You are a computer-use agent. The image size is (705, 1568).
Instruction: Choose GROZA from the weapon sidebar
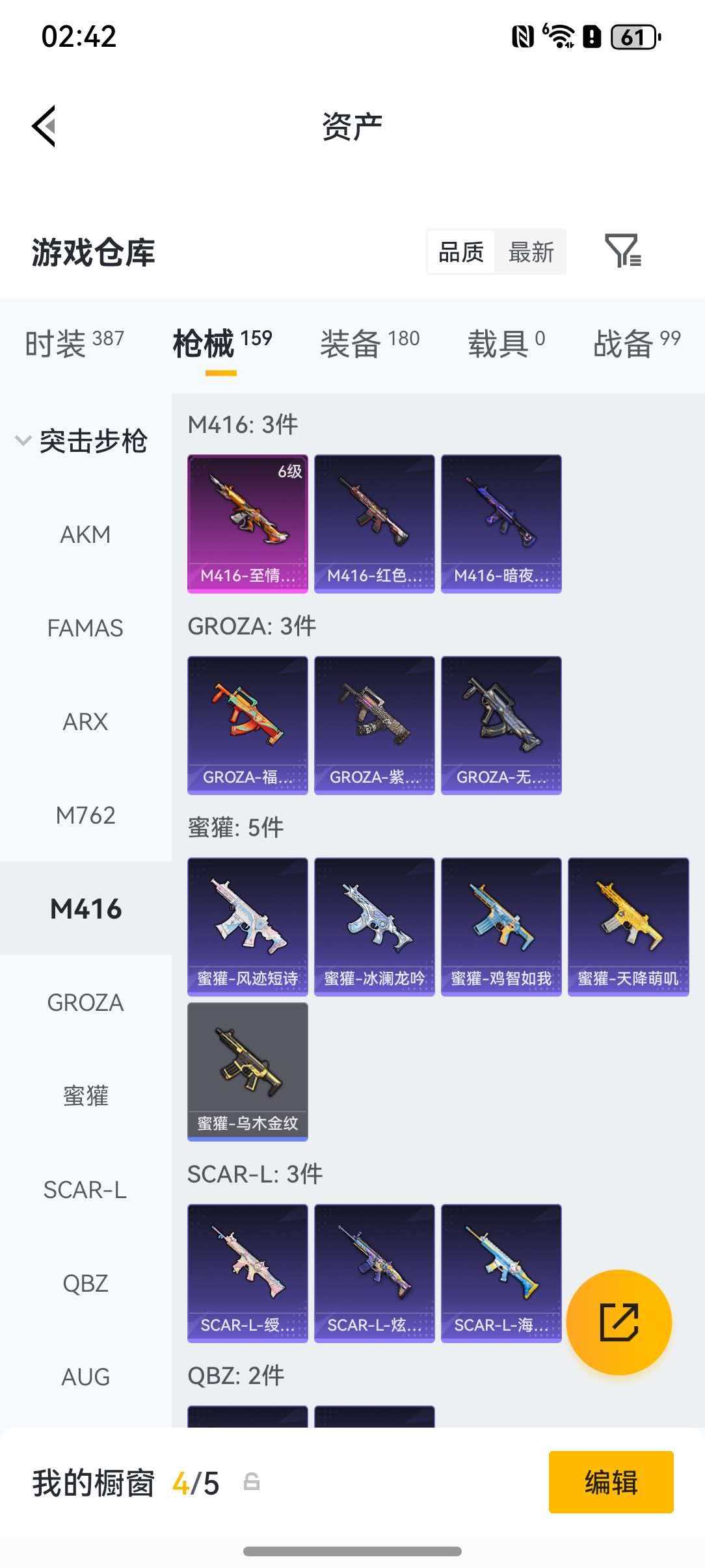click(x=86, y=1002)
